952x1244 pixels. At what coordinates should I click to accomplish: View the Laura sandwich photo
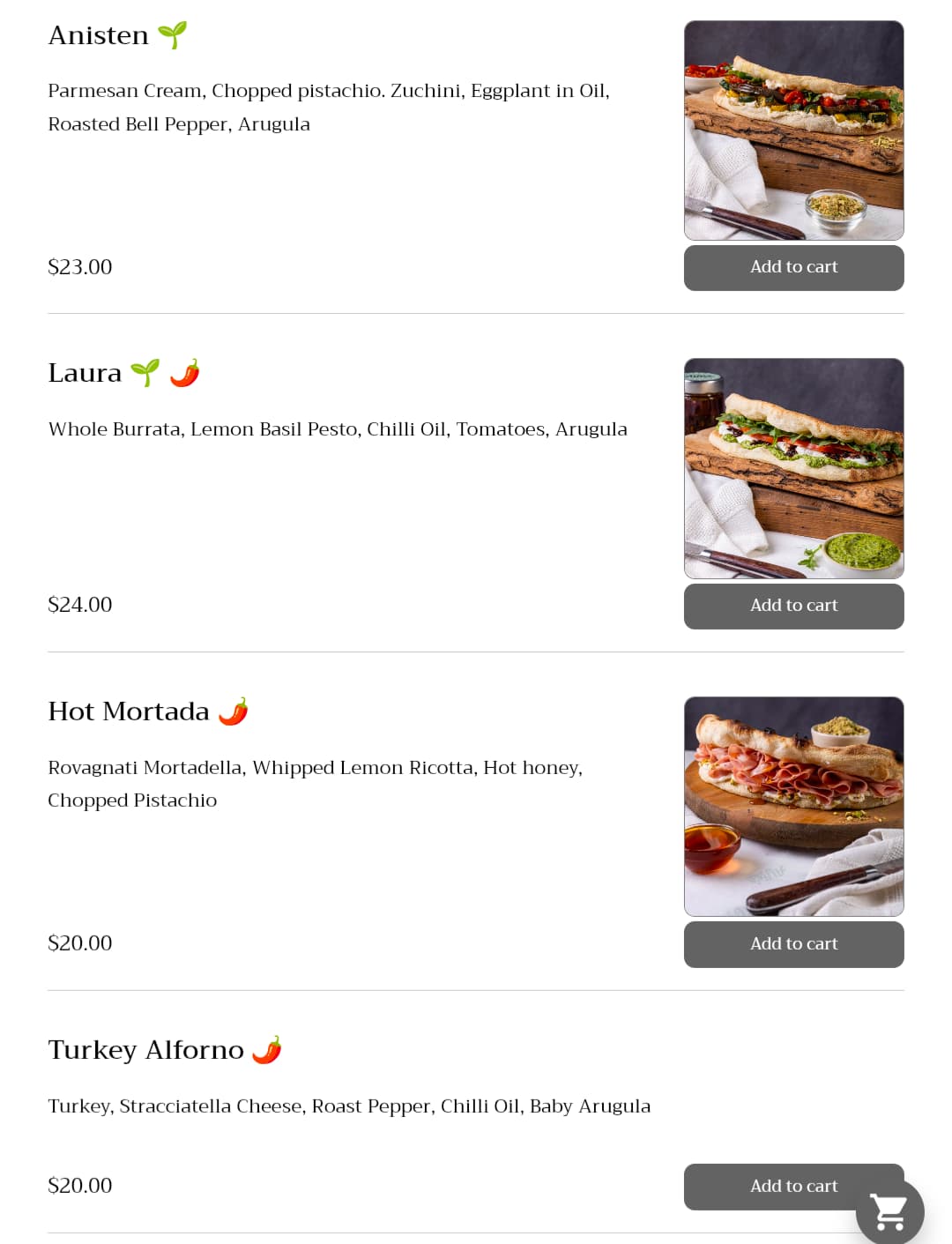(793, 468)
